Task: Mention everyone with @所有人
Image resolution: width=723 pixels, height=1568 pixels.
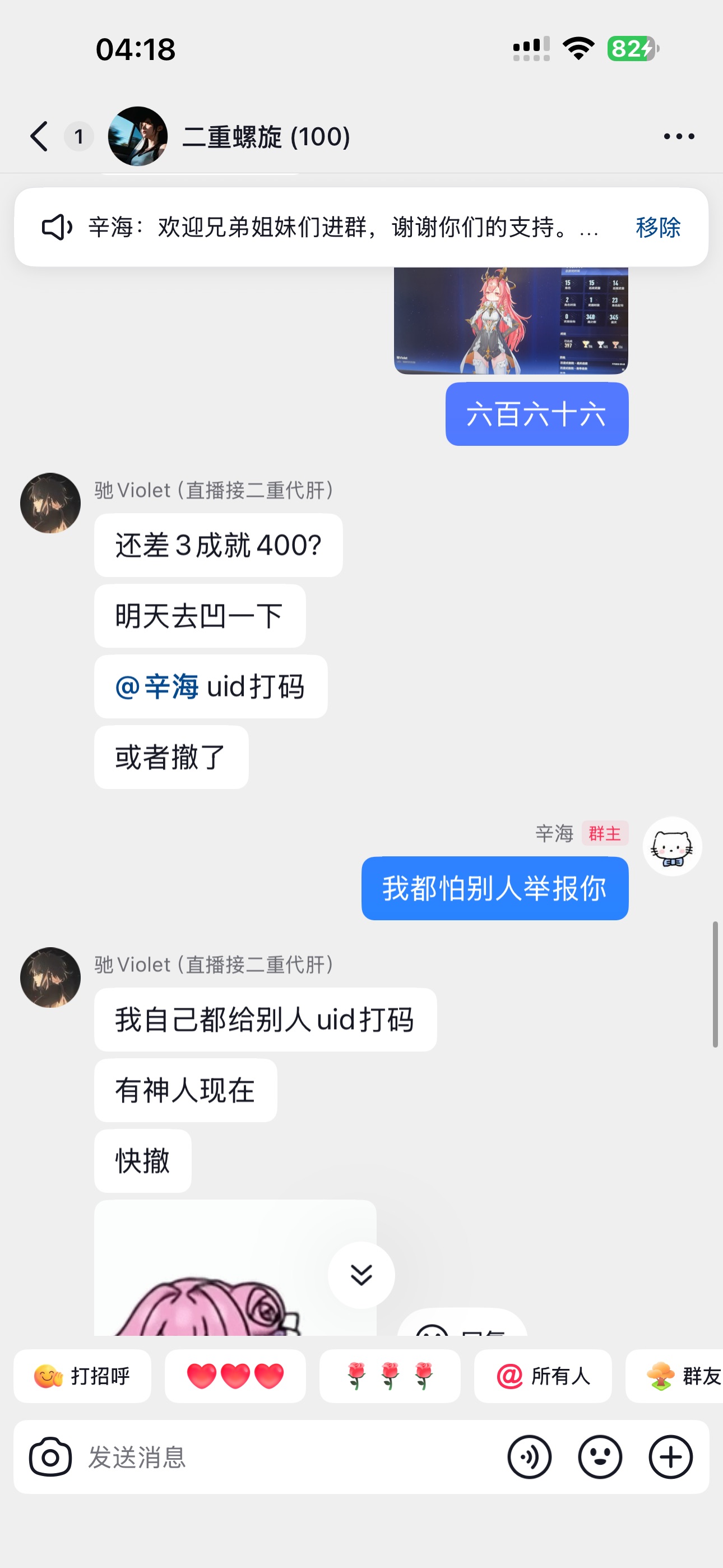Action: (x=543, y=1376)
